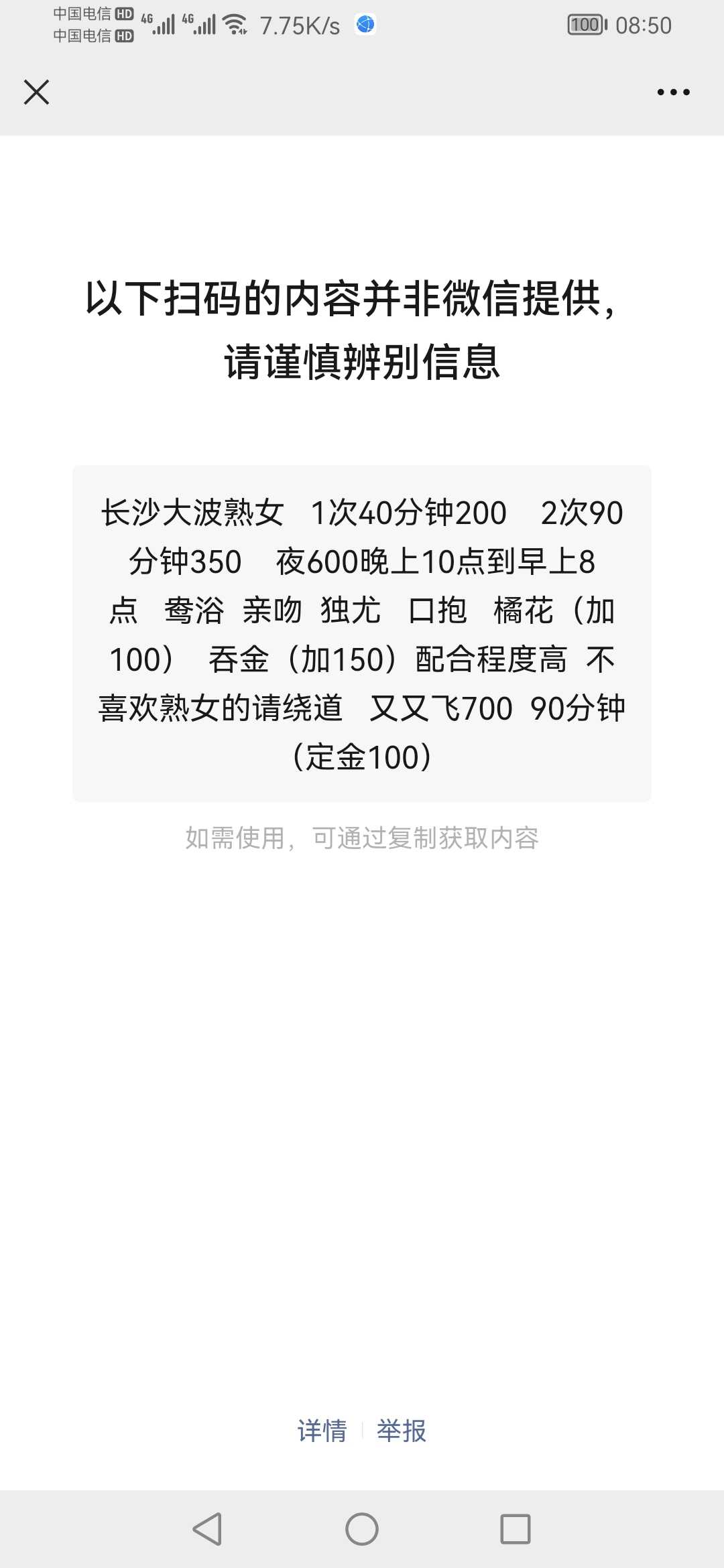Tap the X to close the scan result
724x1568 pixels.
[x=37, y=92]
